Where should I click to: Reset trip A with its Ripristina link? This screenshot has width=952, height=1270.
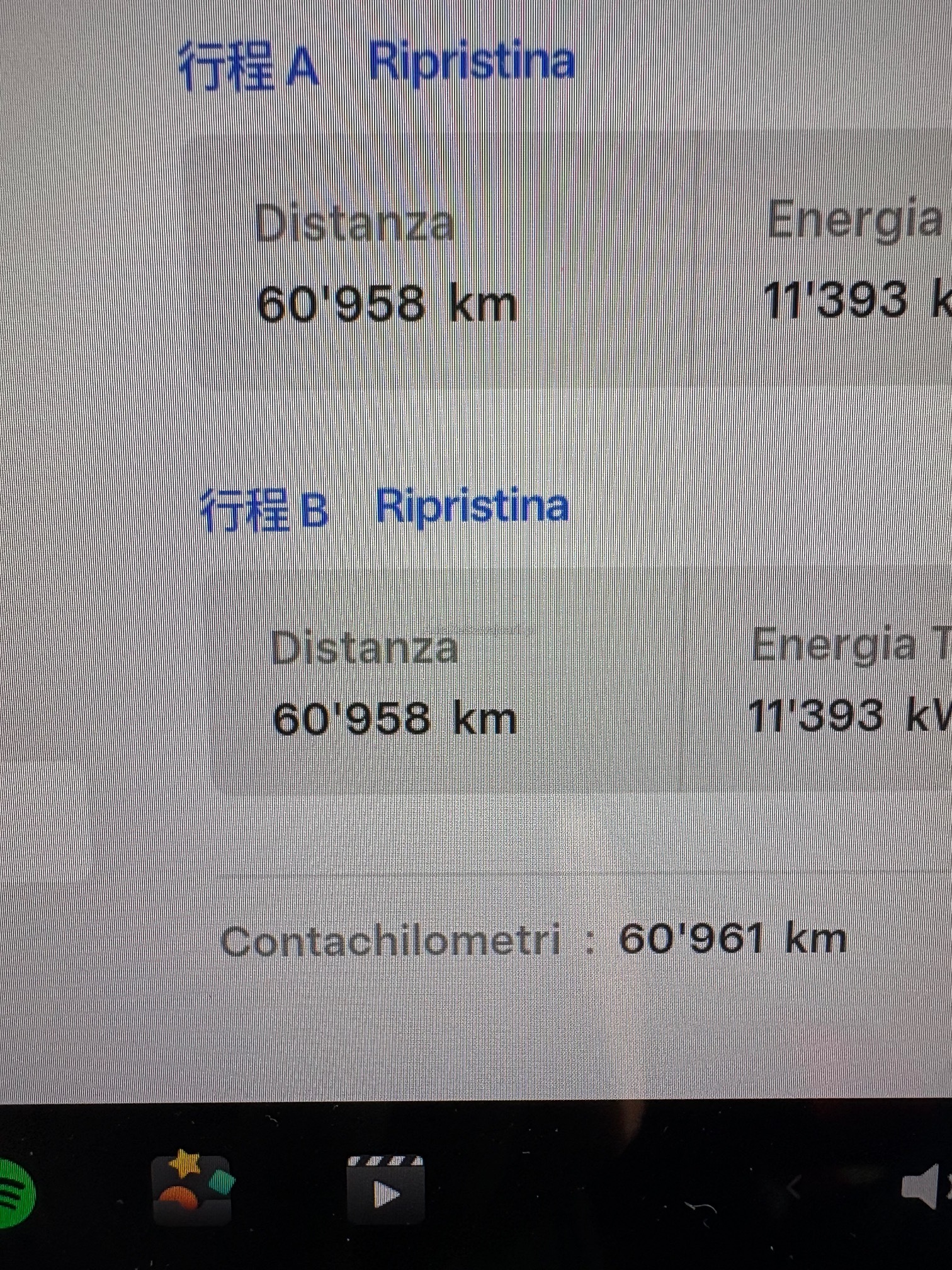point(471,62)
